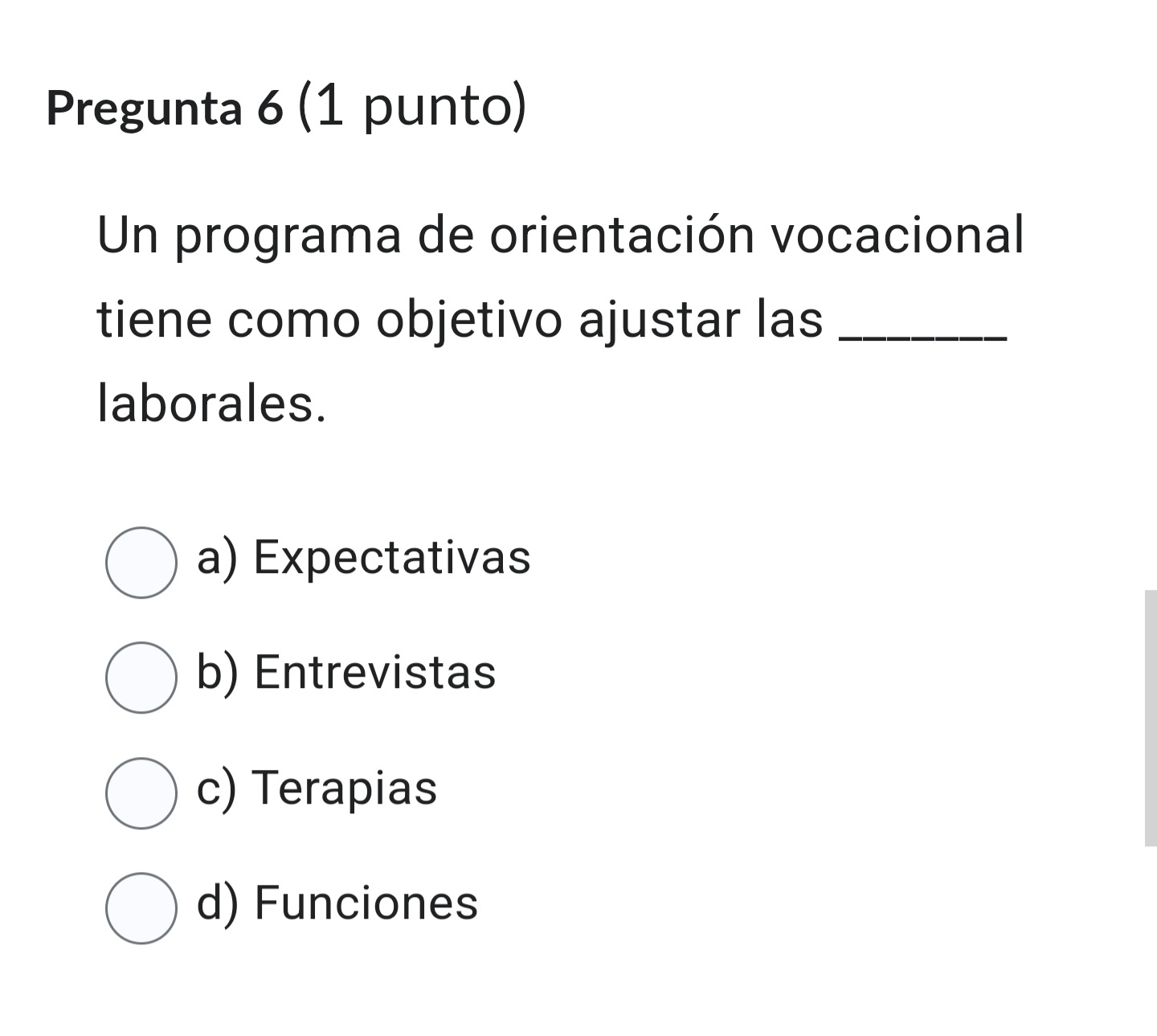Image resolution: width=1157 pixels, height=1036 pixels.
Task: Choose option b) Entrevistas
Action: pos(141,678)
